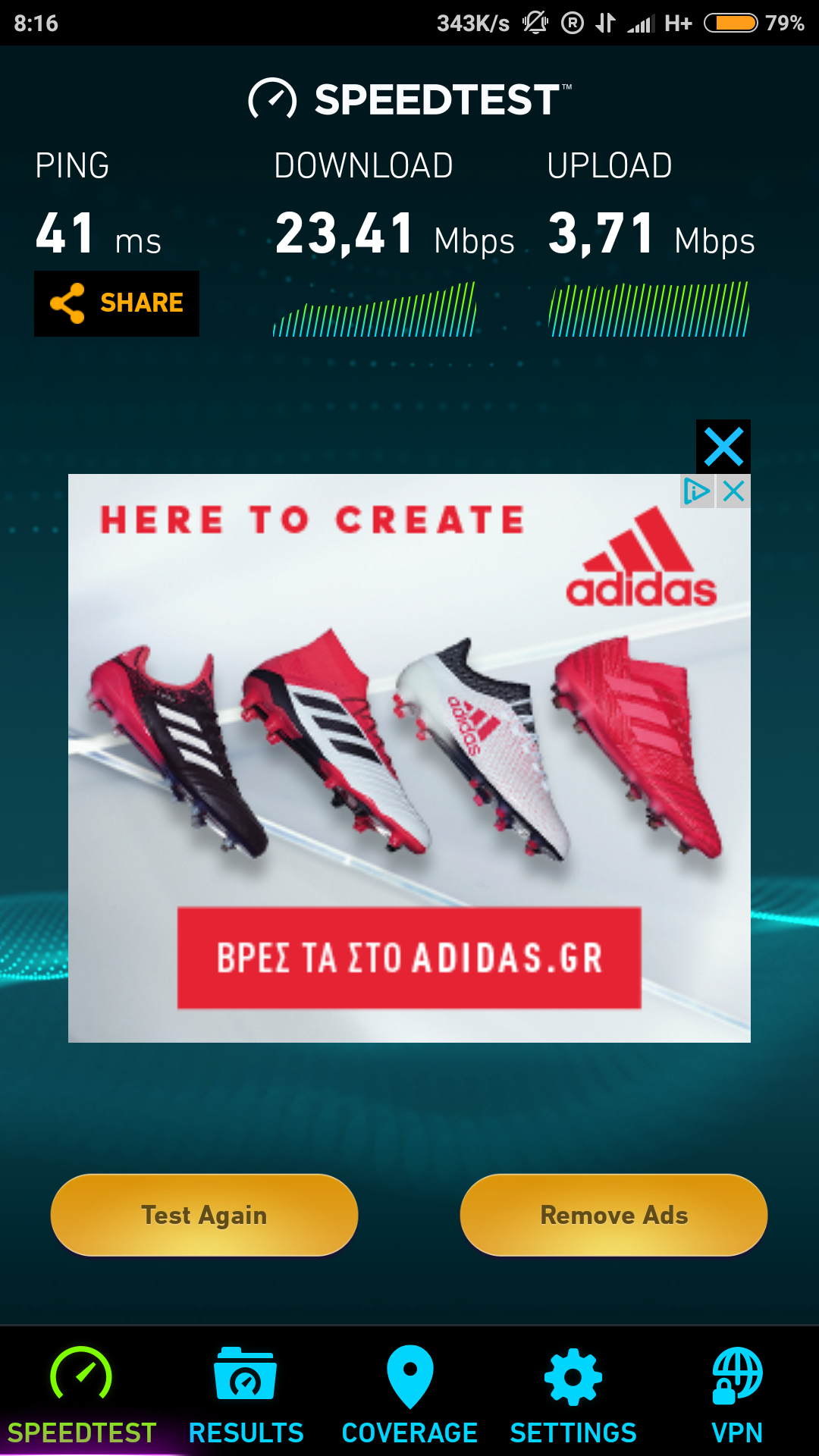Select the Speedtest tab
The height and width of the screenshot is (1456, 819).
(x=82, y=1394)
